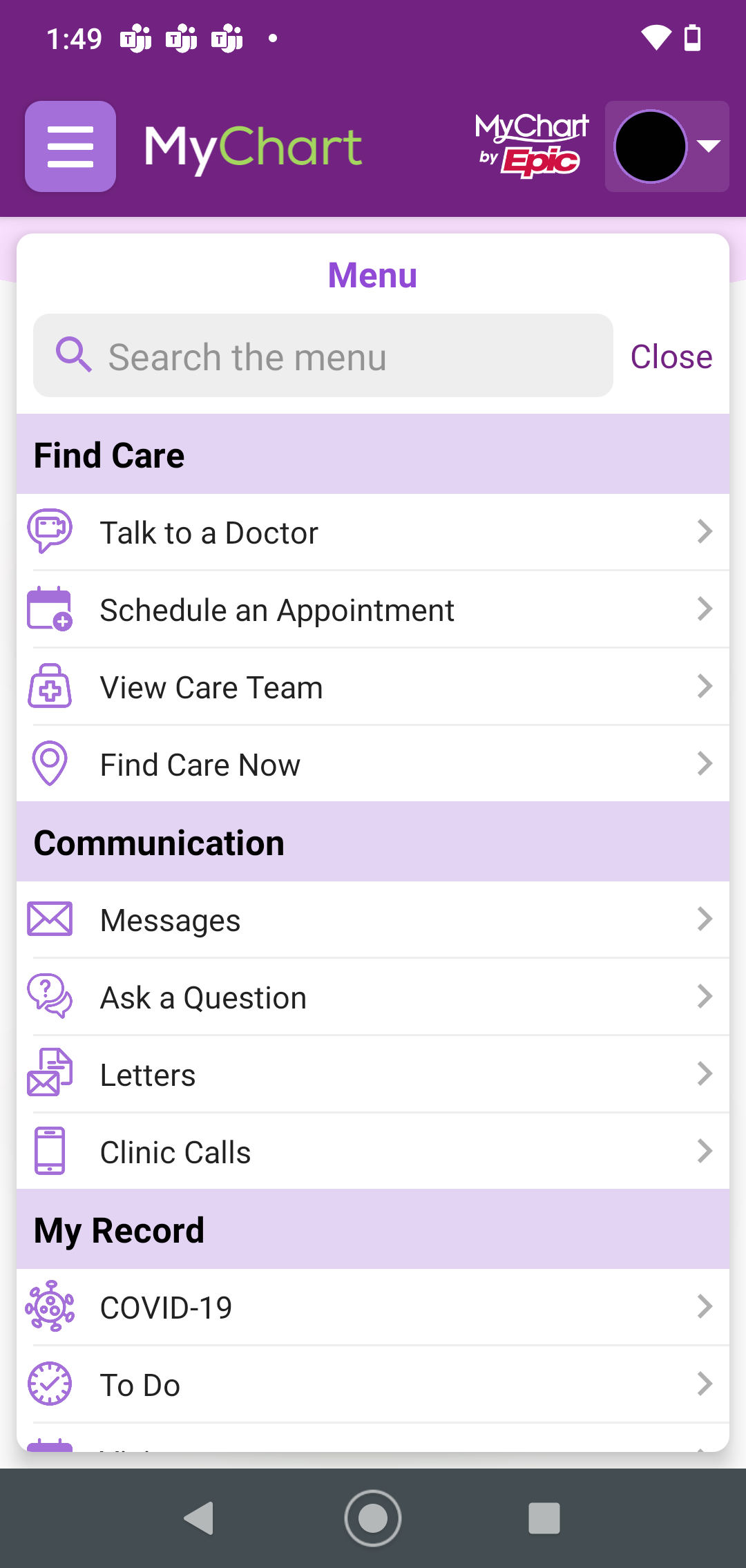The height and width of the screenshot is (1568, 746).
Task: Expand the Messages row chevron
Action: pyautogui.click(x=705, y=918)
